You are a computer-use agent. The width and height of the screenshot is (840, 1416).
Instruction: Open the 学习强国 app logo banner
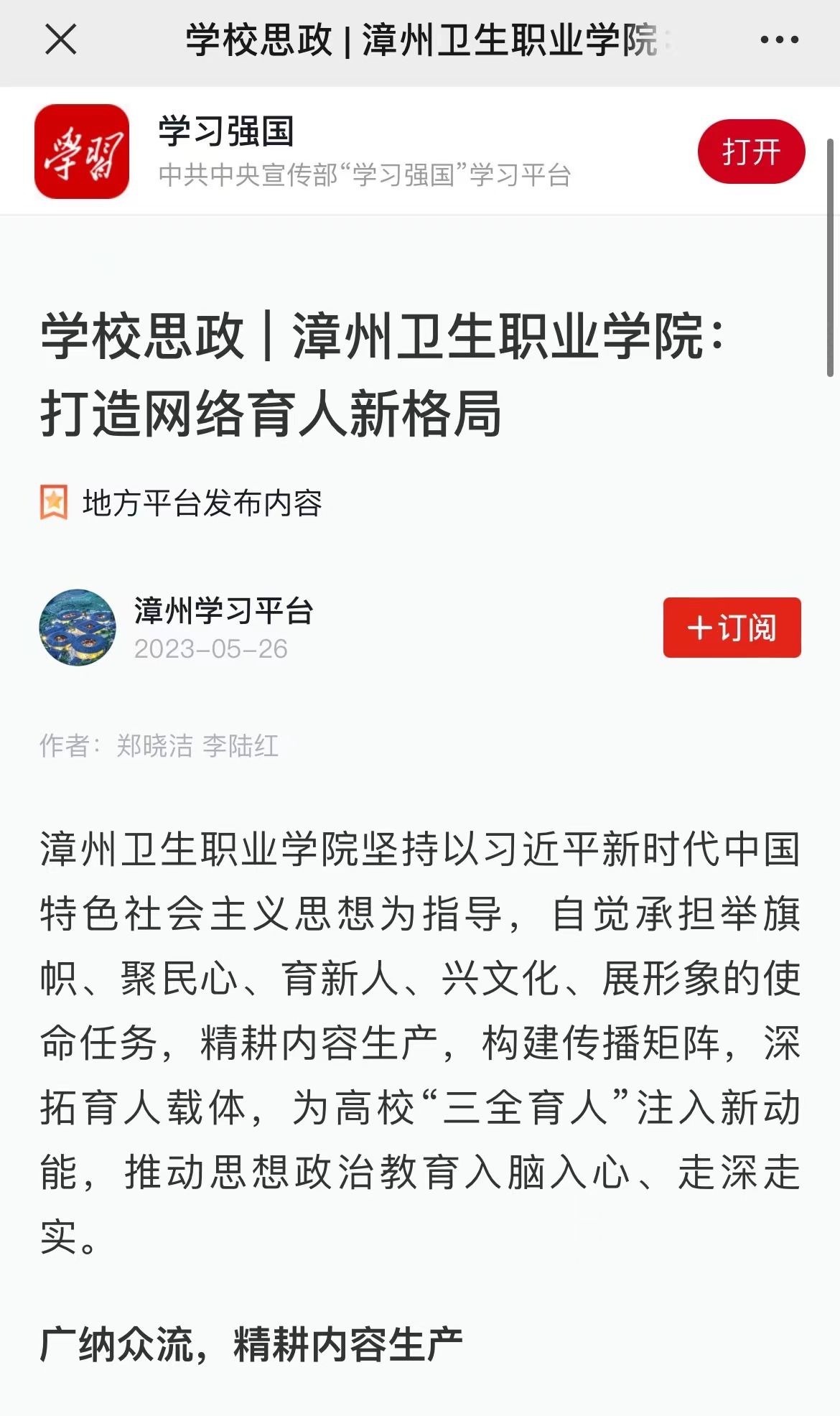point(82,152)
